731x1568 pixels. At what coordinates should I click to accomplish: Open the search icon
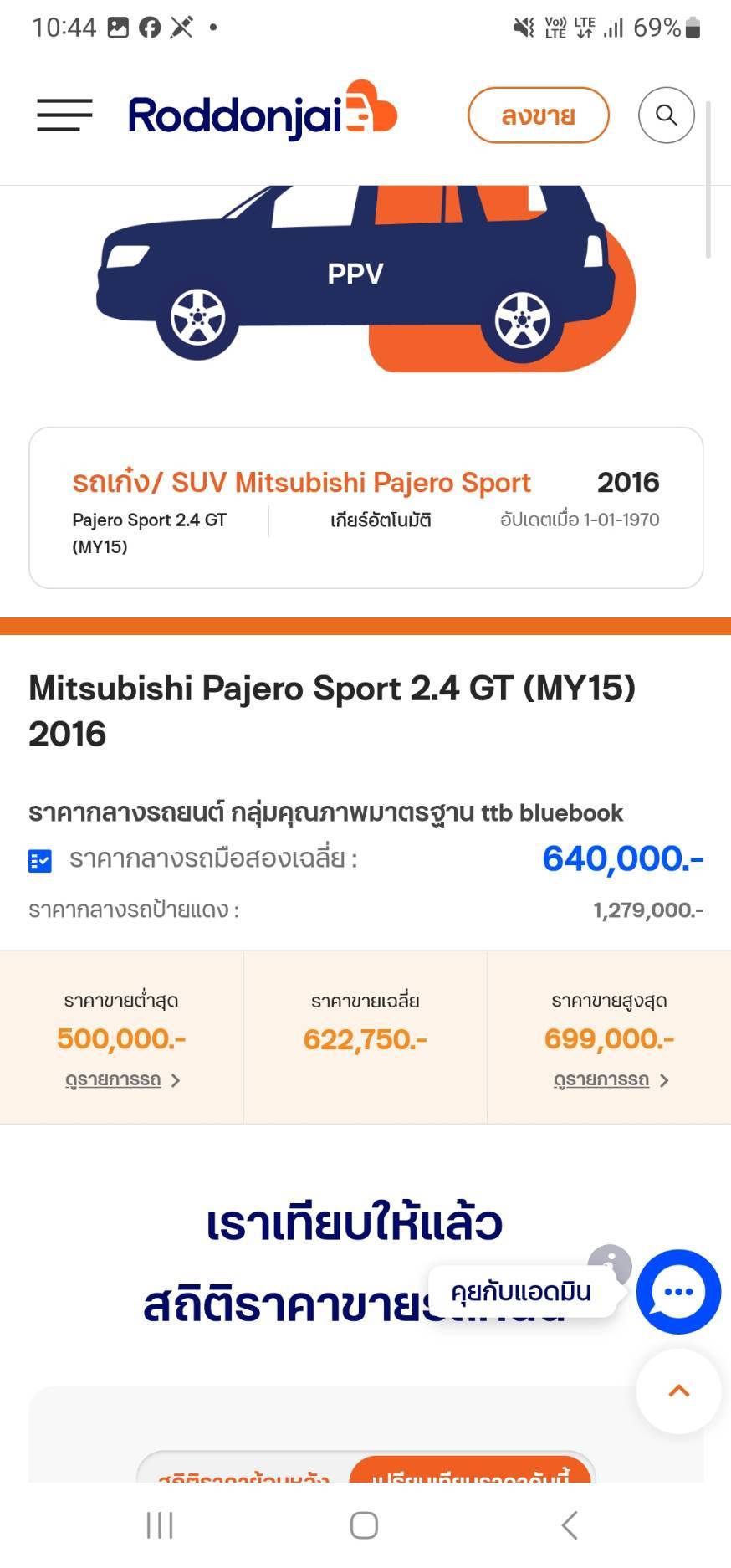[666, 115]
